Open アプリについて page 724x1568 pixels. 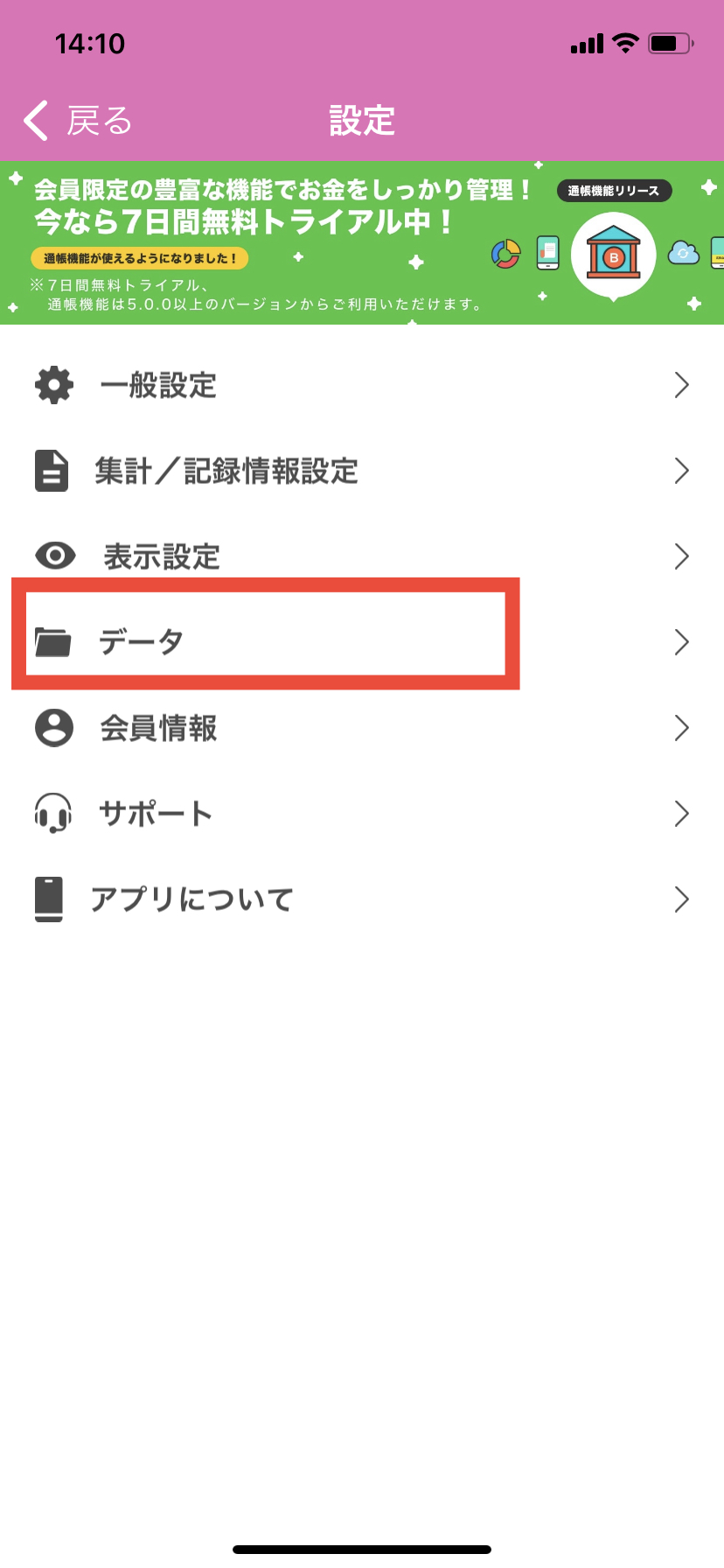362,899
